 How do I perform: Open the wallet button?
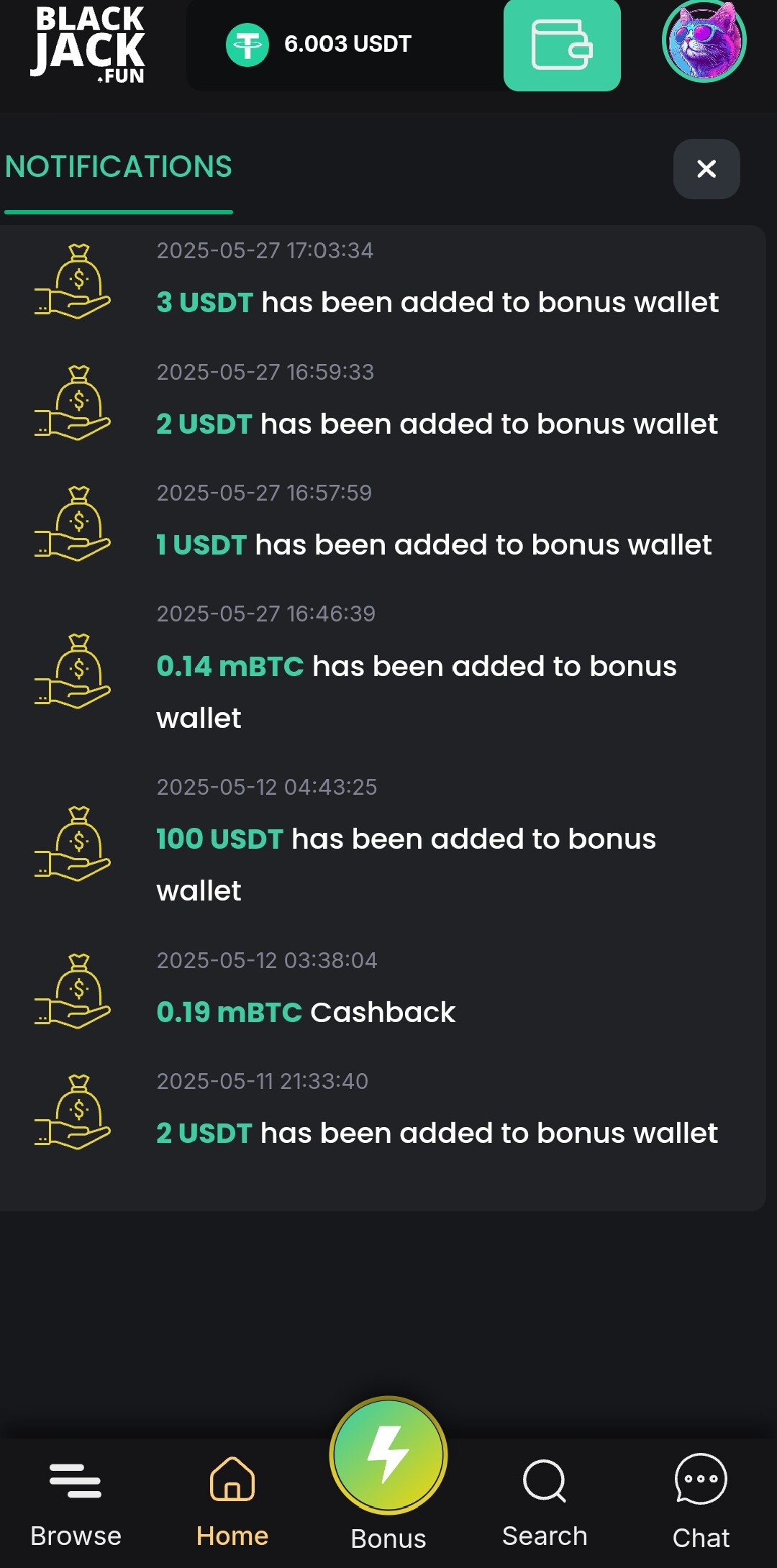[x=562, y=45]
